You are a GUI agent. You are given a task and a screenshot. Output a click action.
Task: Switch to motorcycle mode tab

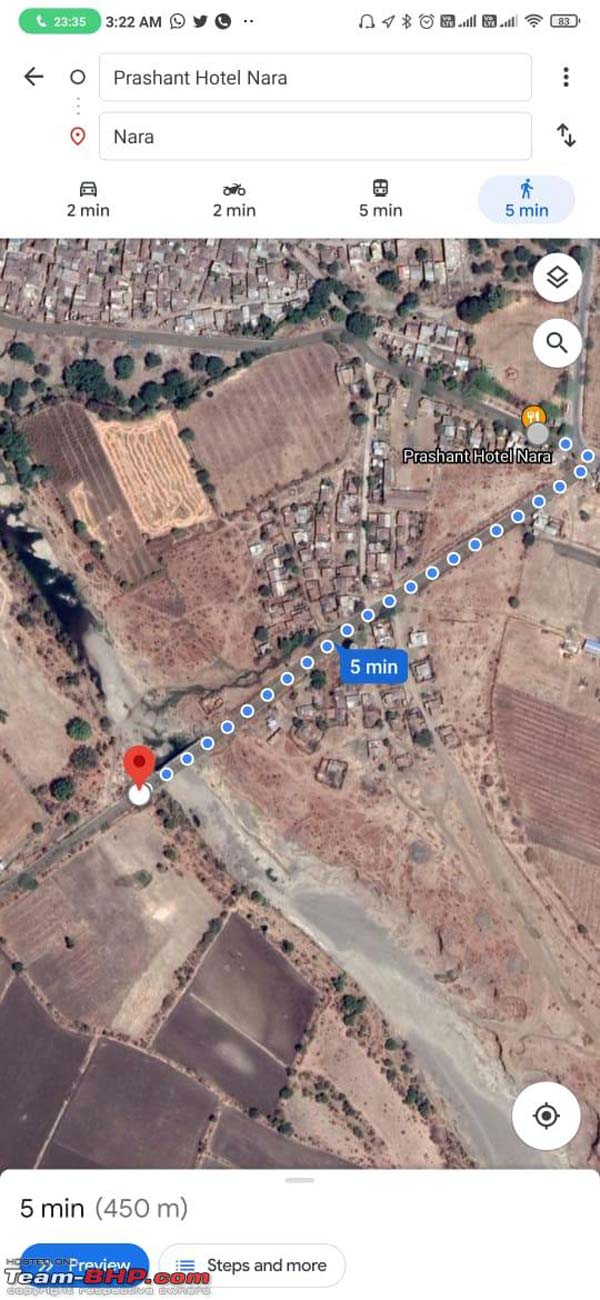[x=234, y=199]
